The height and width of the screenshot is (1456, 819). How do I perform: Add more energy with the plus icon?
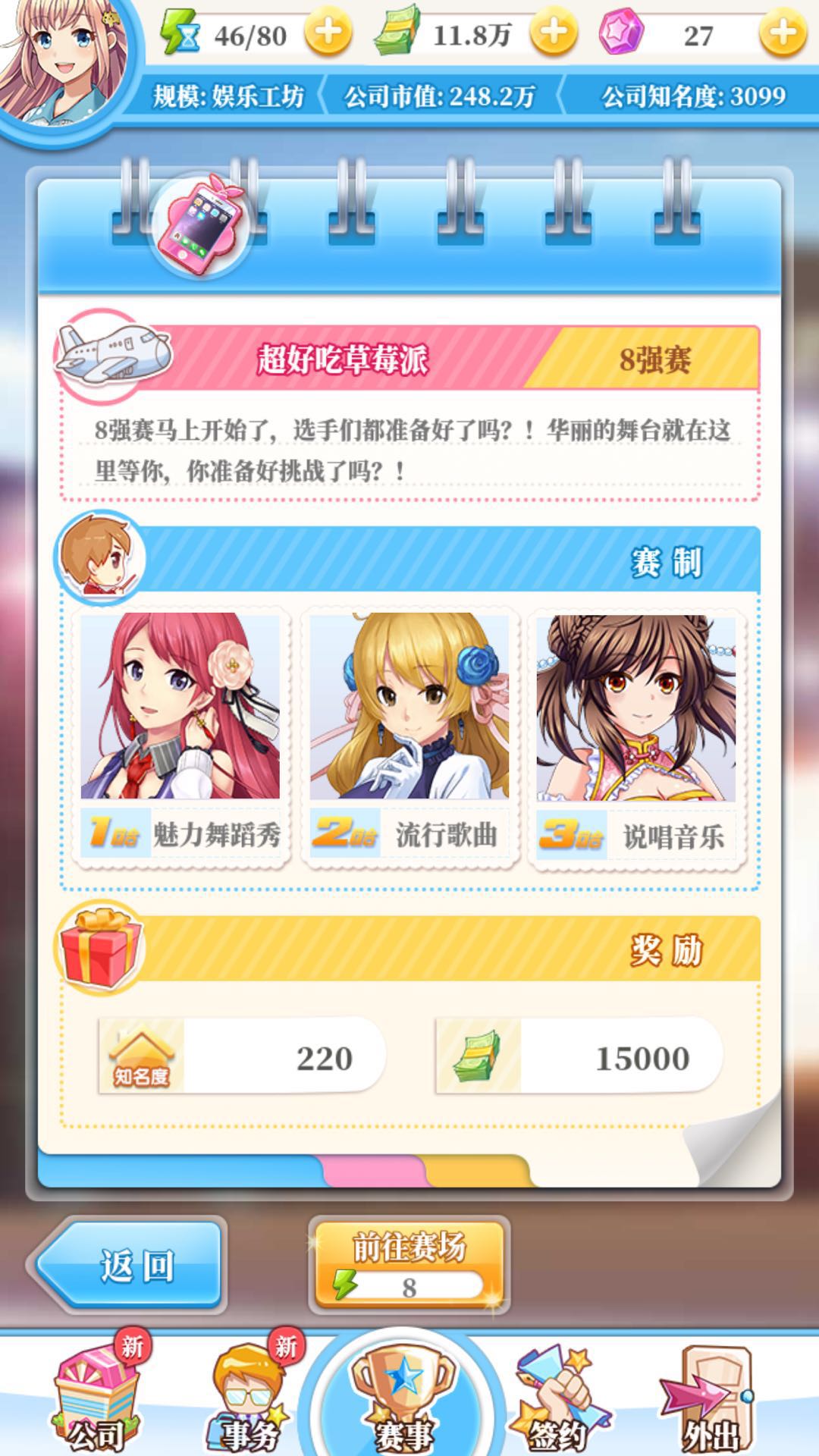(328, 33)
